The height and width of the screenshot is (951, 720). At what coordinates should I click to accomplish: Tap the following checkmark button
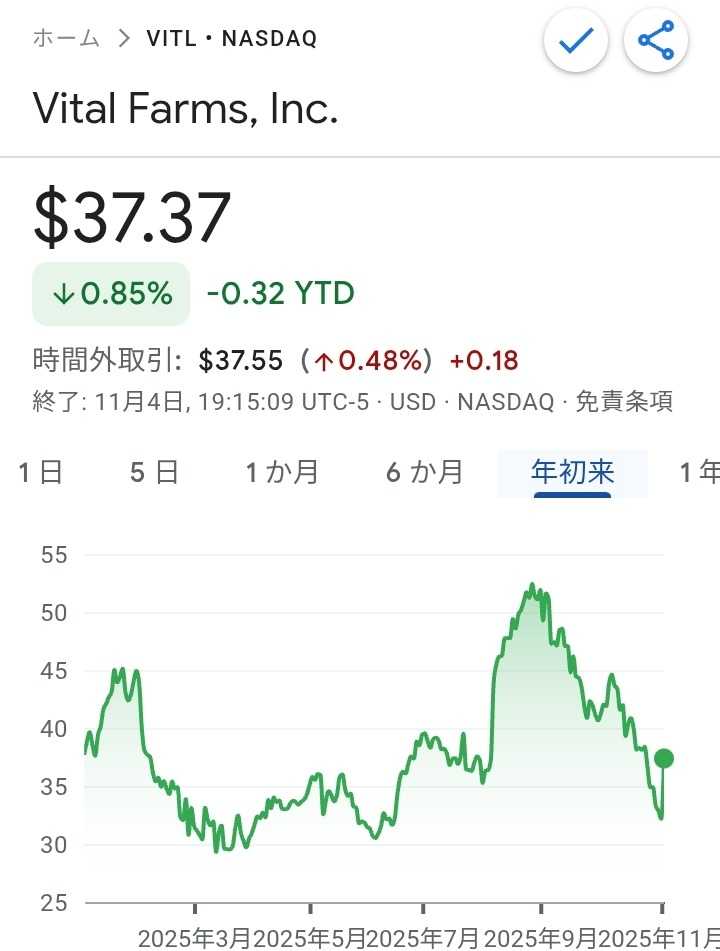[x=576, y=40]
